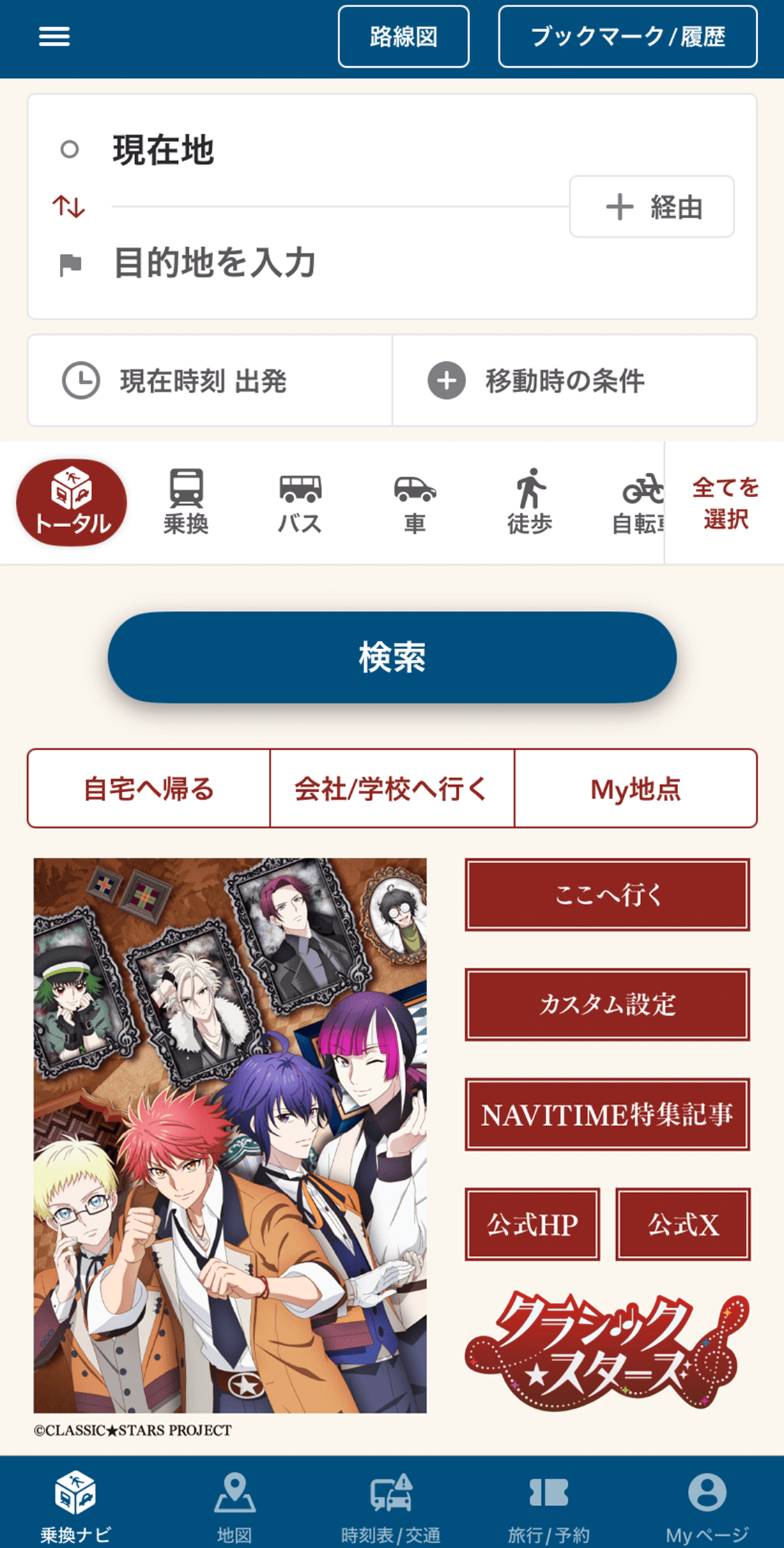Enter a destination in 目的地を入力

point(215,264)
